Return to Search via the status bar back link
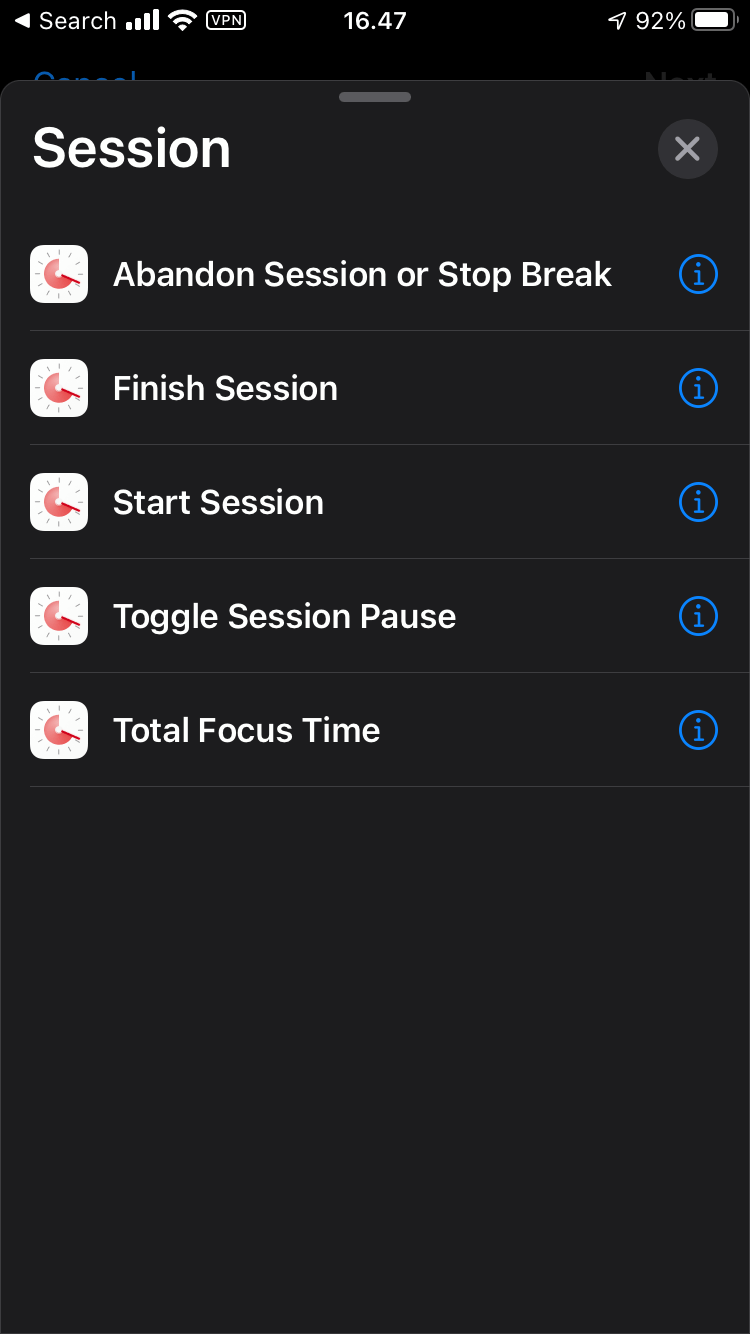Viewport: 750px width, 1334px height. [66, 21]
